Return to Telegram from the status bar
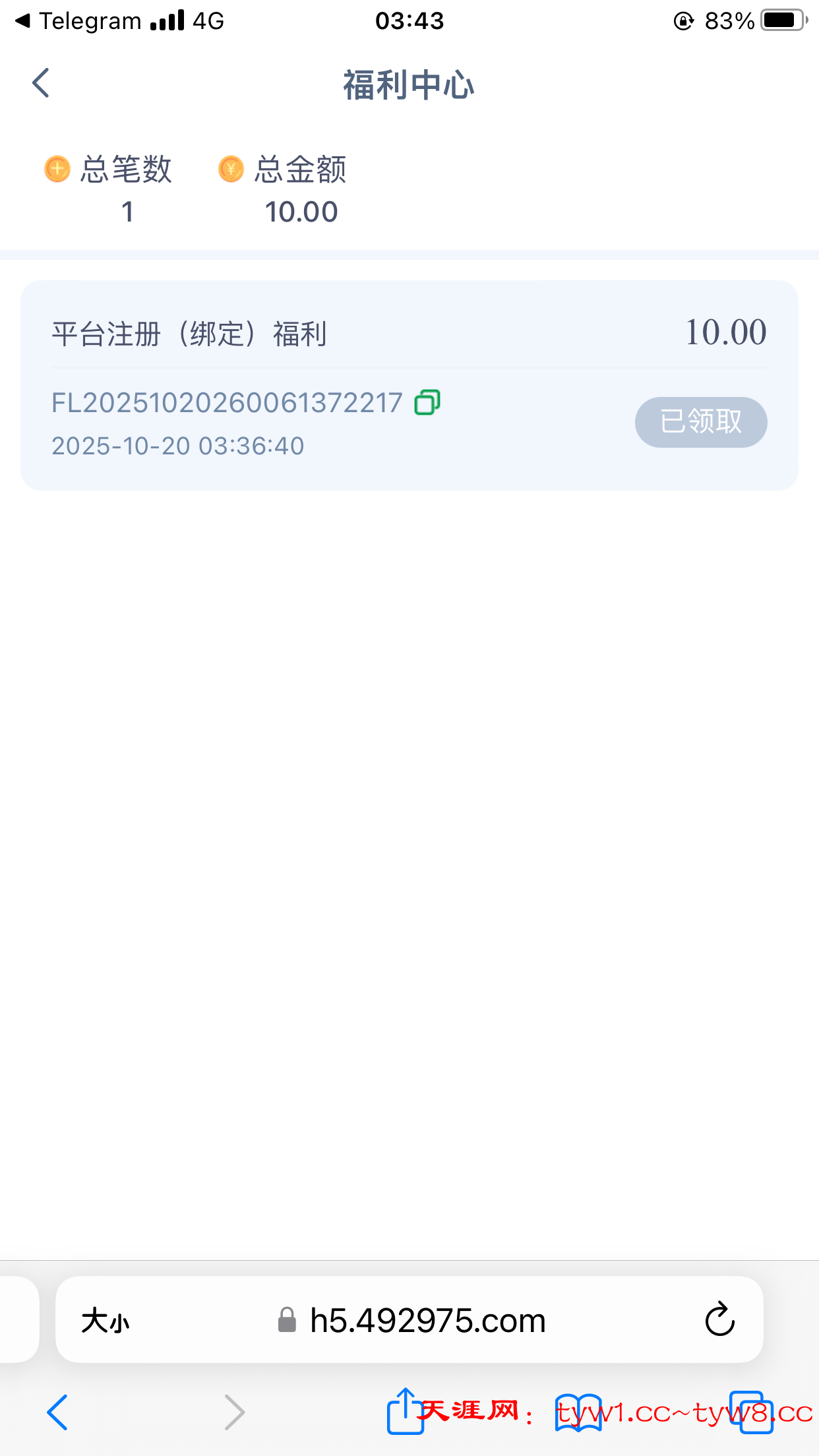 pyautogui.click(x=79, y=21)
